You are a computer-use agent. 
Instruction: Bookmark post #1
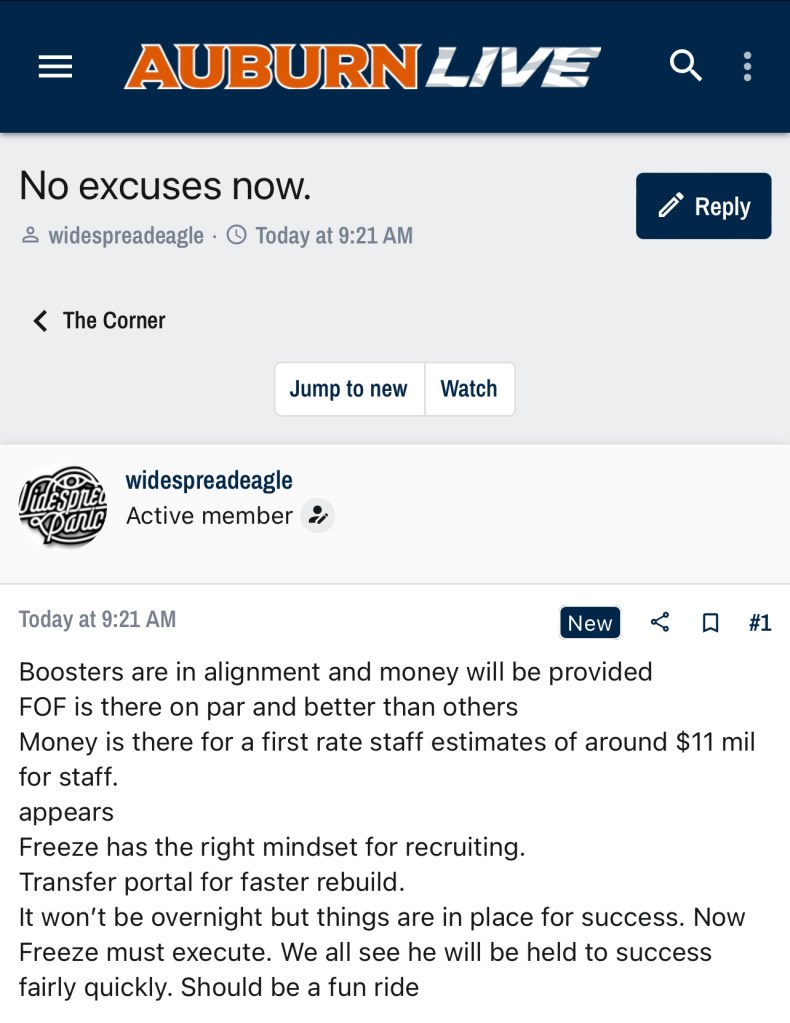point(711,622)
